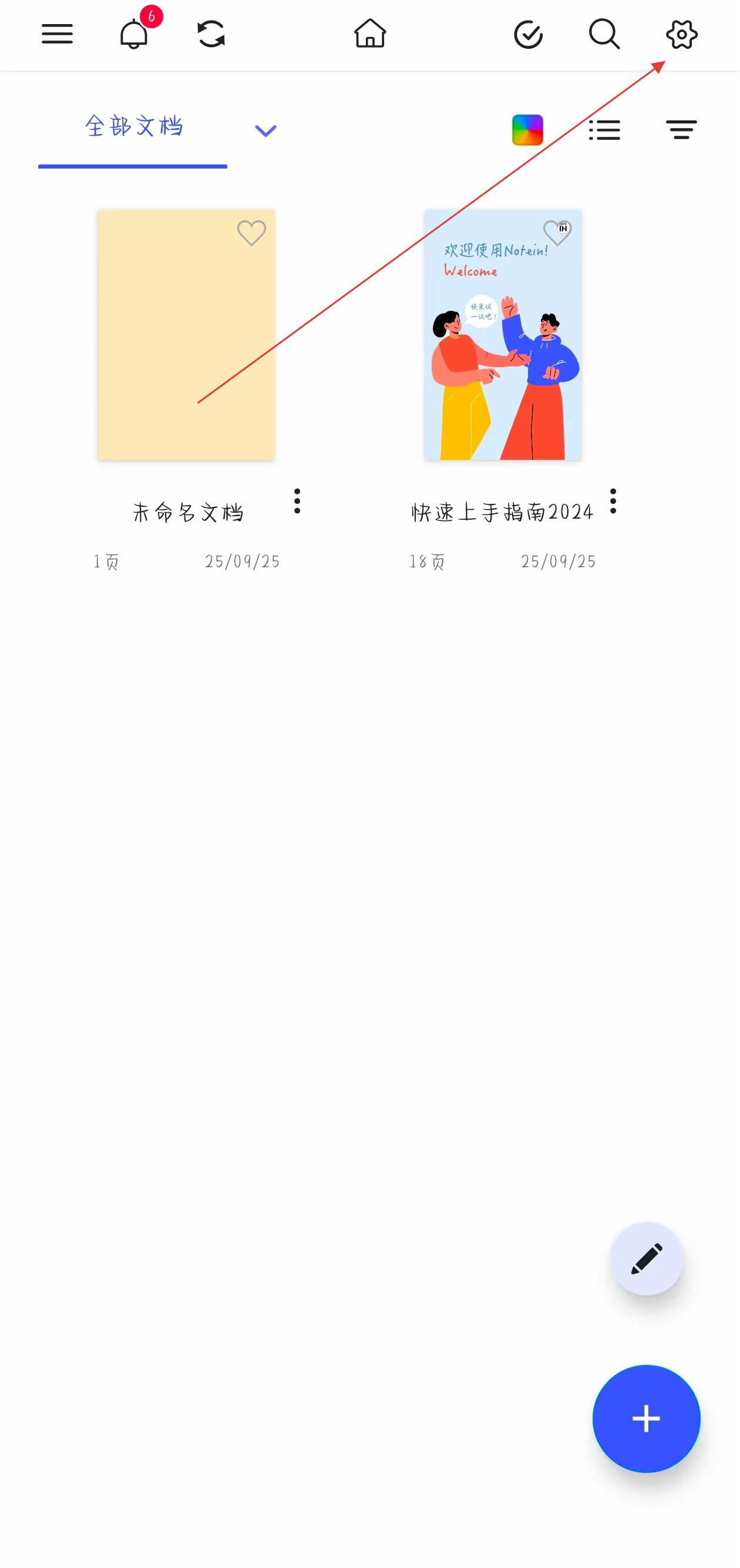Favorite 未命名文档 with the heart
This screenshot has height=1568, width=740.
click(x=251, y=233)
